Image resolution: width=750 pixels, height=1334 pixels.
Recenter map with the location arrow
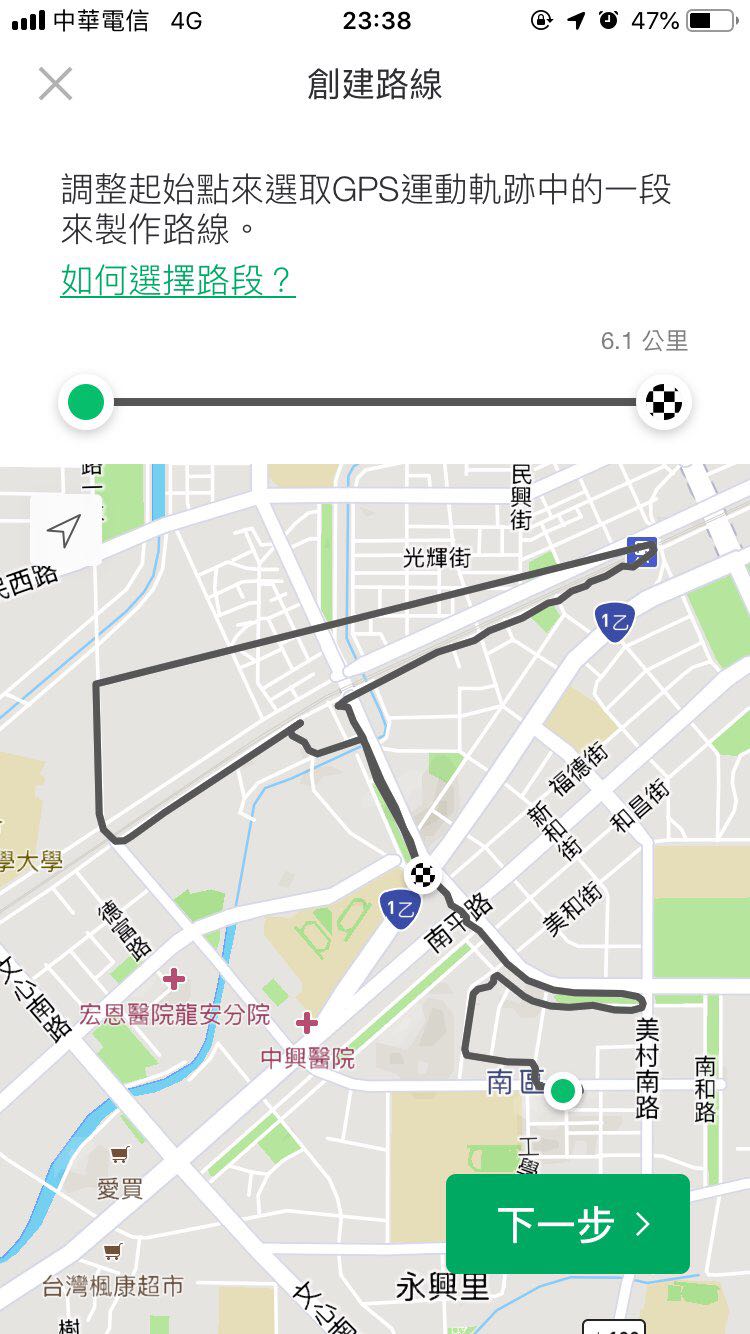(65, 531)
